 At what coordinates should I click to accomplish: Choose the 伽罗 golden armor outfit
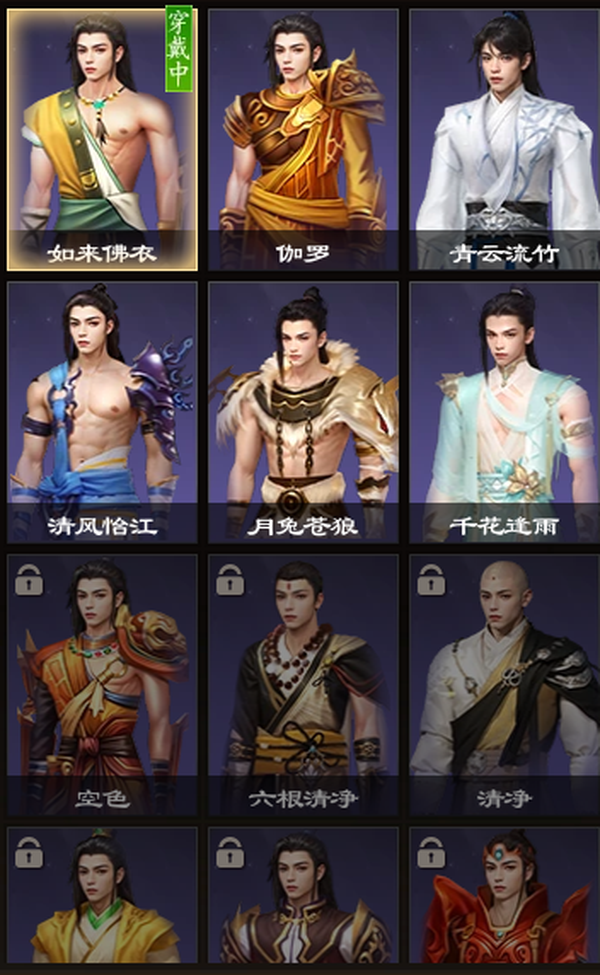click(x=303, y=140)
